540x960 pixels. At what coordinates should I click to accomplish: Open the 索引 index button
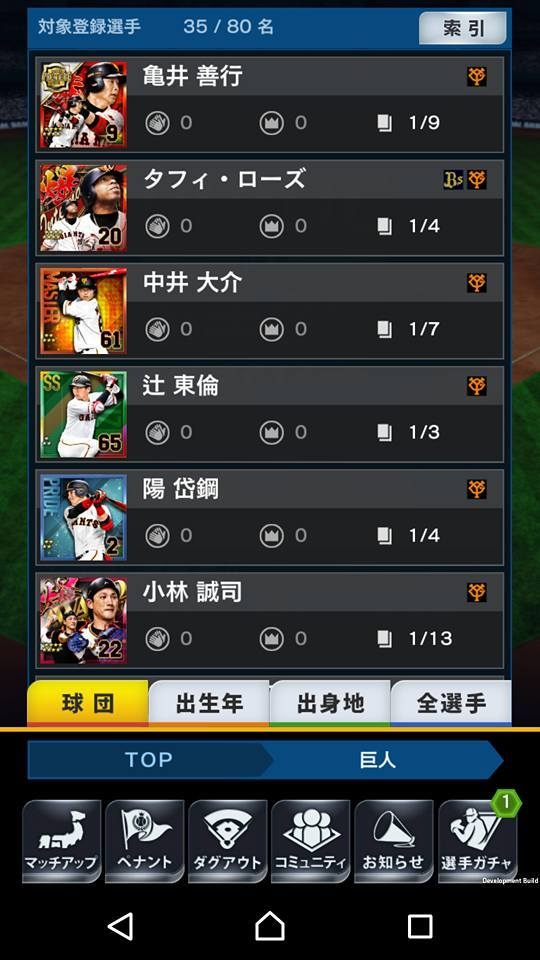(x=463, y=28)
